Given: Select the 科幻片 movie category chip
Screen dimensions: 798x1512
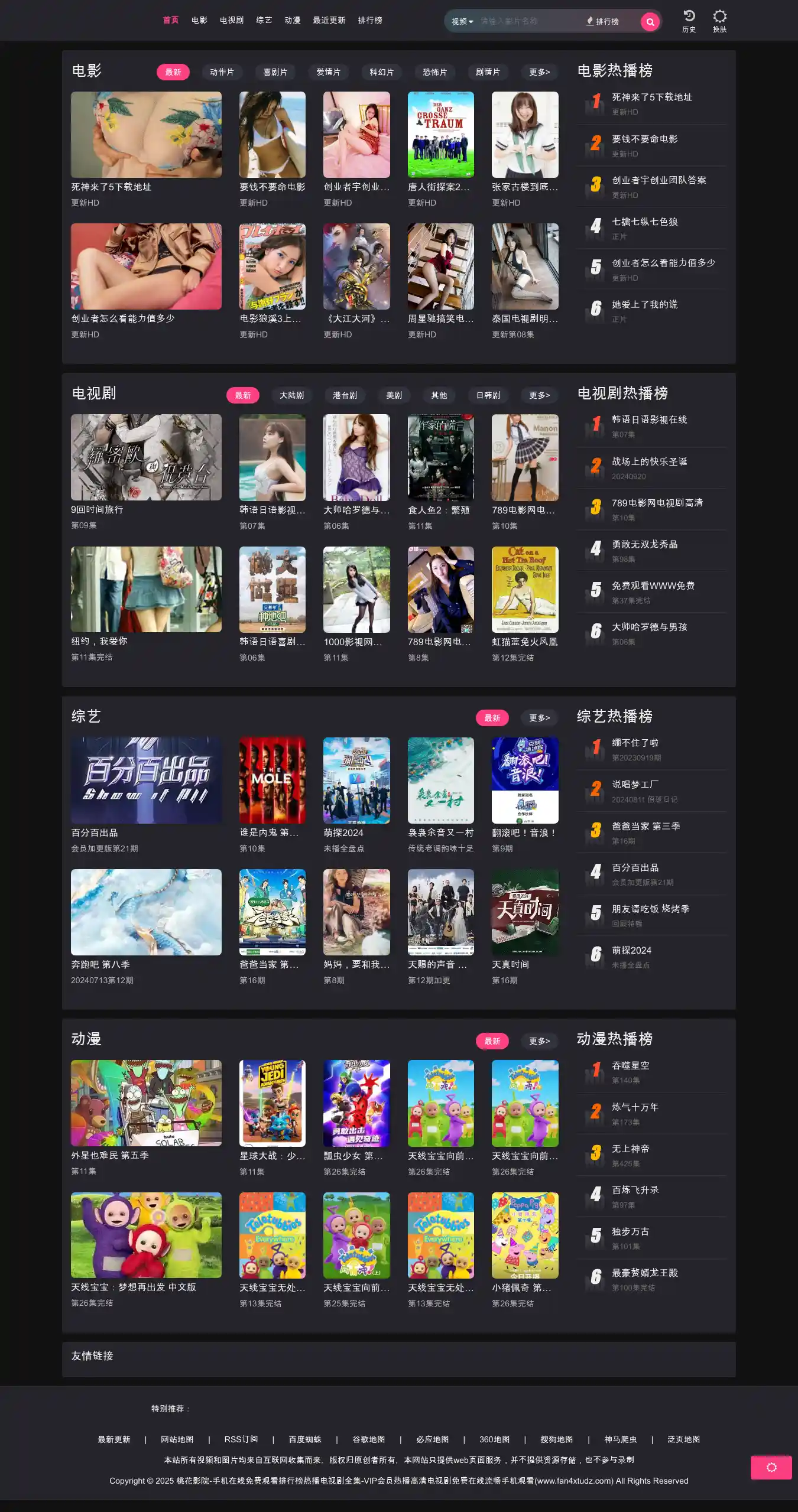Looking at the screenshot, I should [x=381, y=72].
